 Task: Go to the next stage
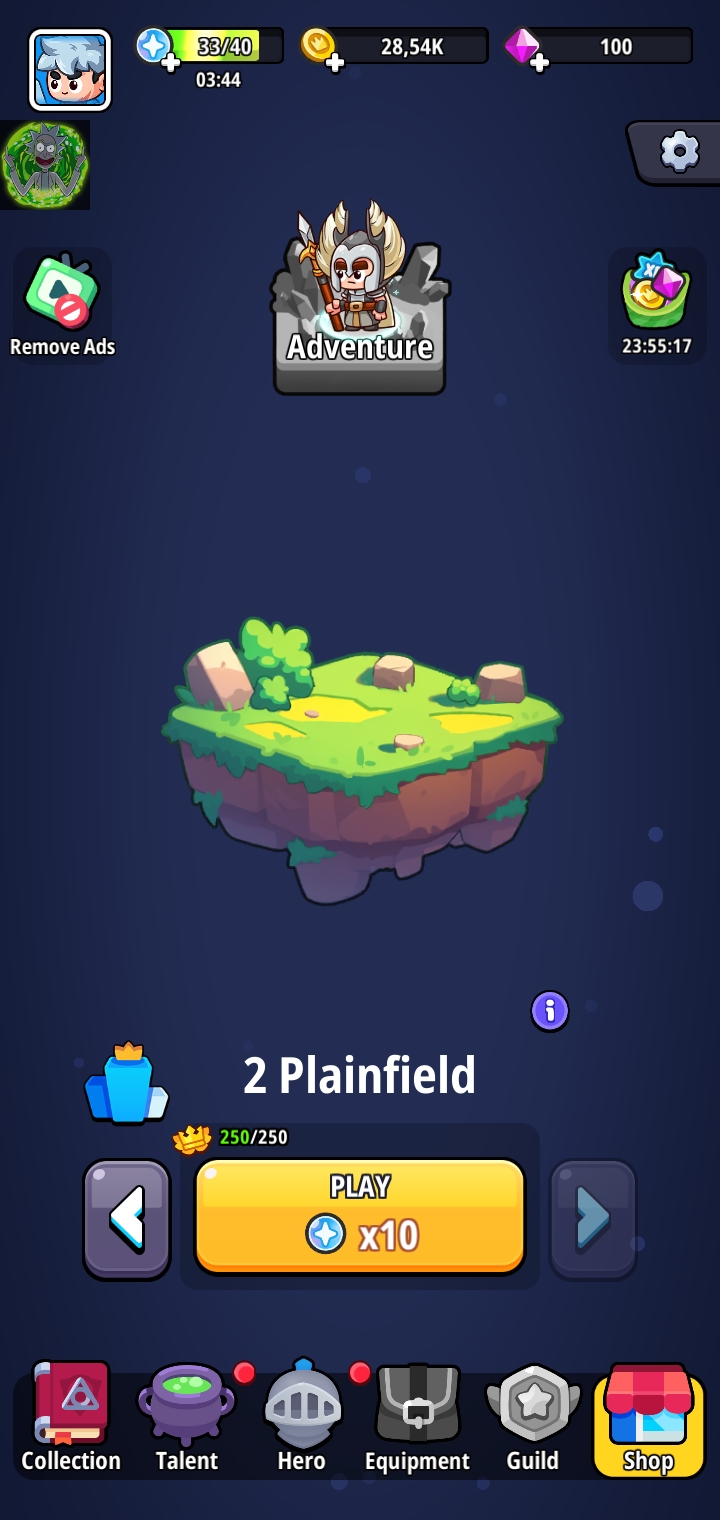593,1219
